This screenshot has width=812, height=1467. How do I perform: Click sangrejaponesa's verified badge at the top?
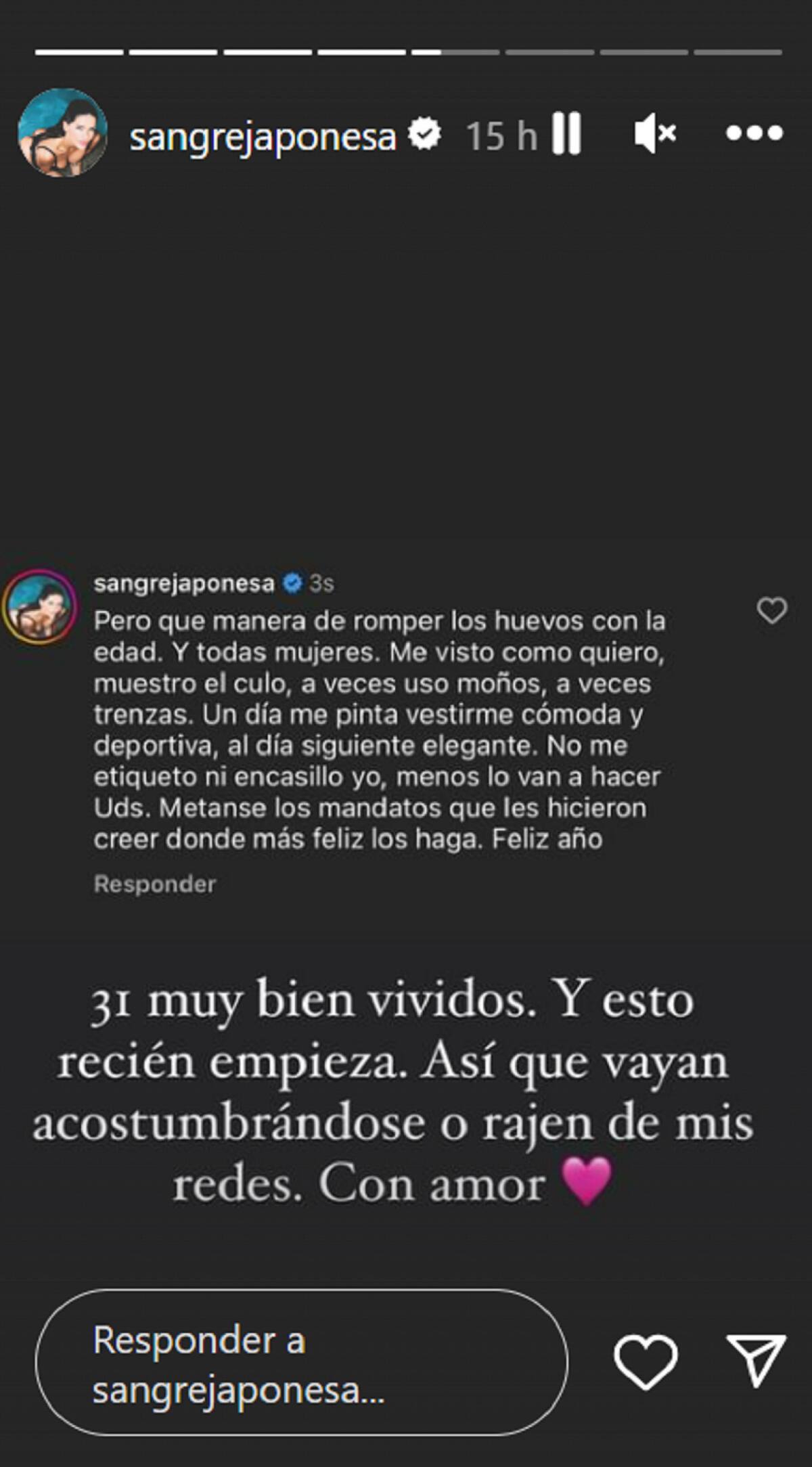click(x=423, y=135)
